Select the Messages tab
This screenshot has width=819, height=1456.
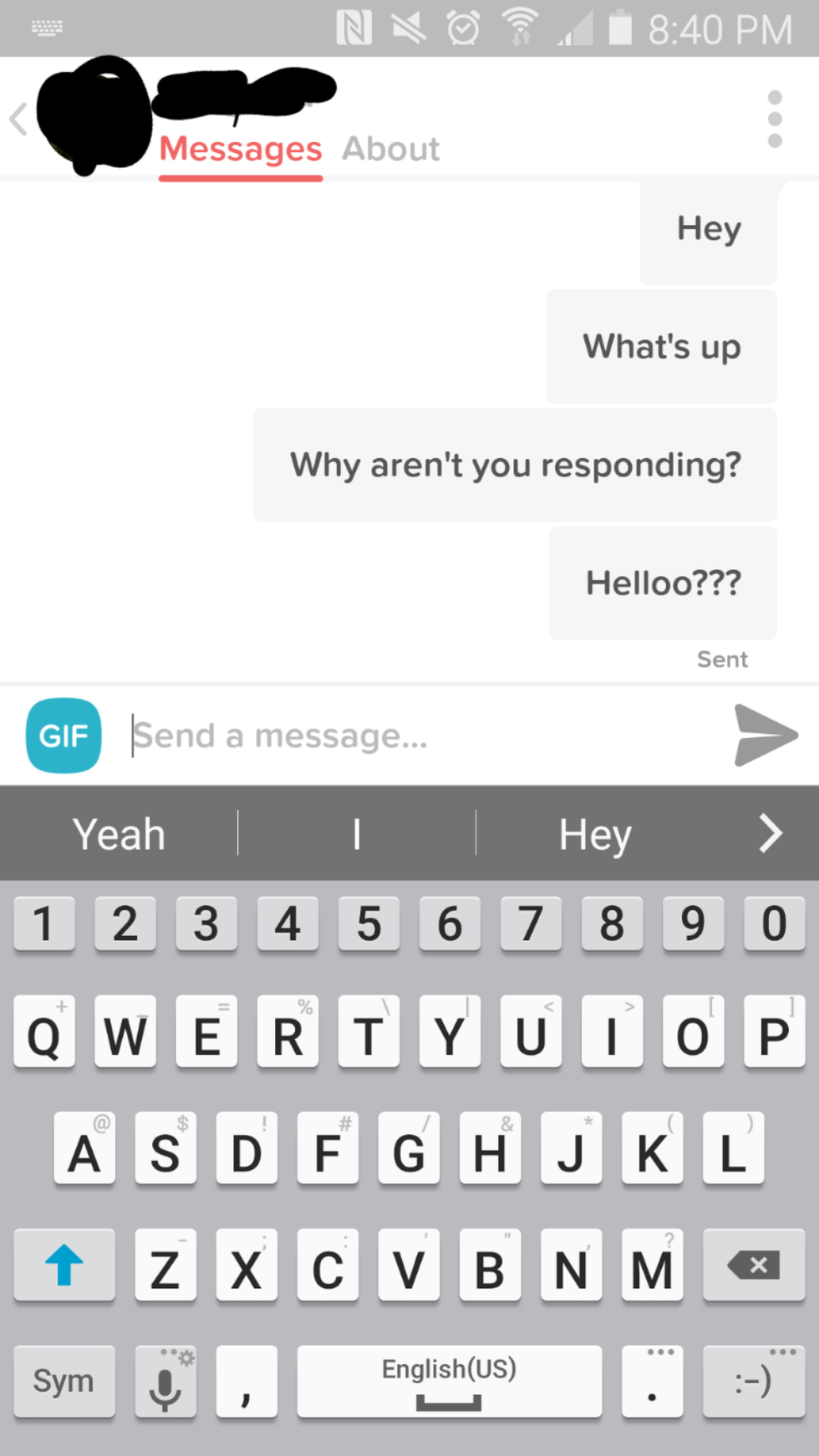pyautogui.click(x=241, y=149)
